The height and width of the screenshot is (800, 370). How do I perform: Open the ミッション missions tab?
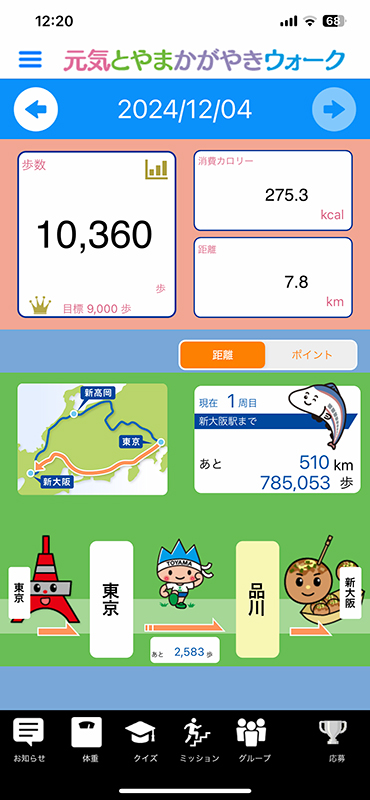pos(199,740)
